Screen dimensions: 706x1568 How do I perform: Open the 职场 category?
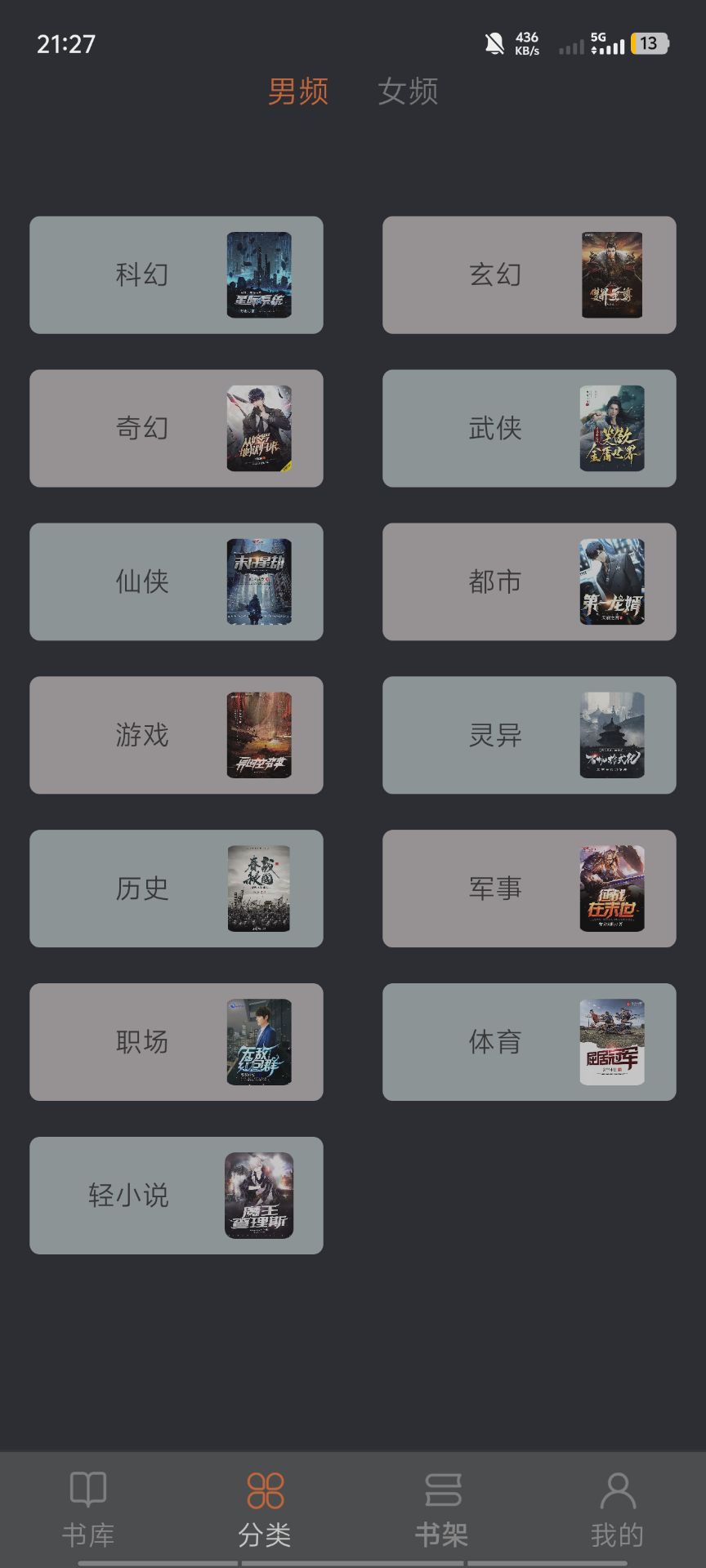click(x=176, y=1042)
